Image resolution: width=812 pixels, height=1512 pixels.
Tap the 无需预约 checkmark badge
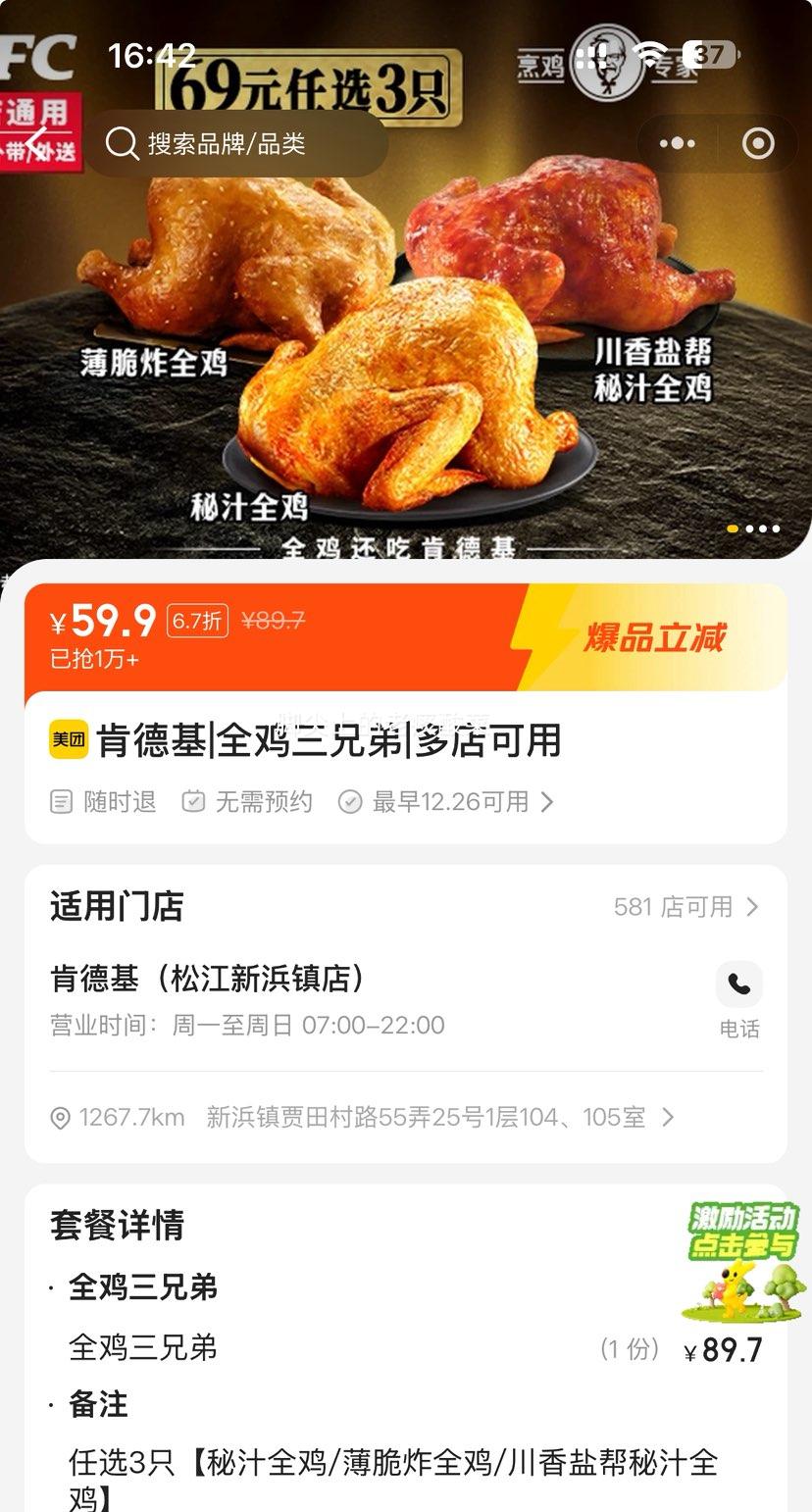tap(192, 802)
